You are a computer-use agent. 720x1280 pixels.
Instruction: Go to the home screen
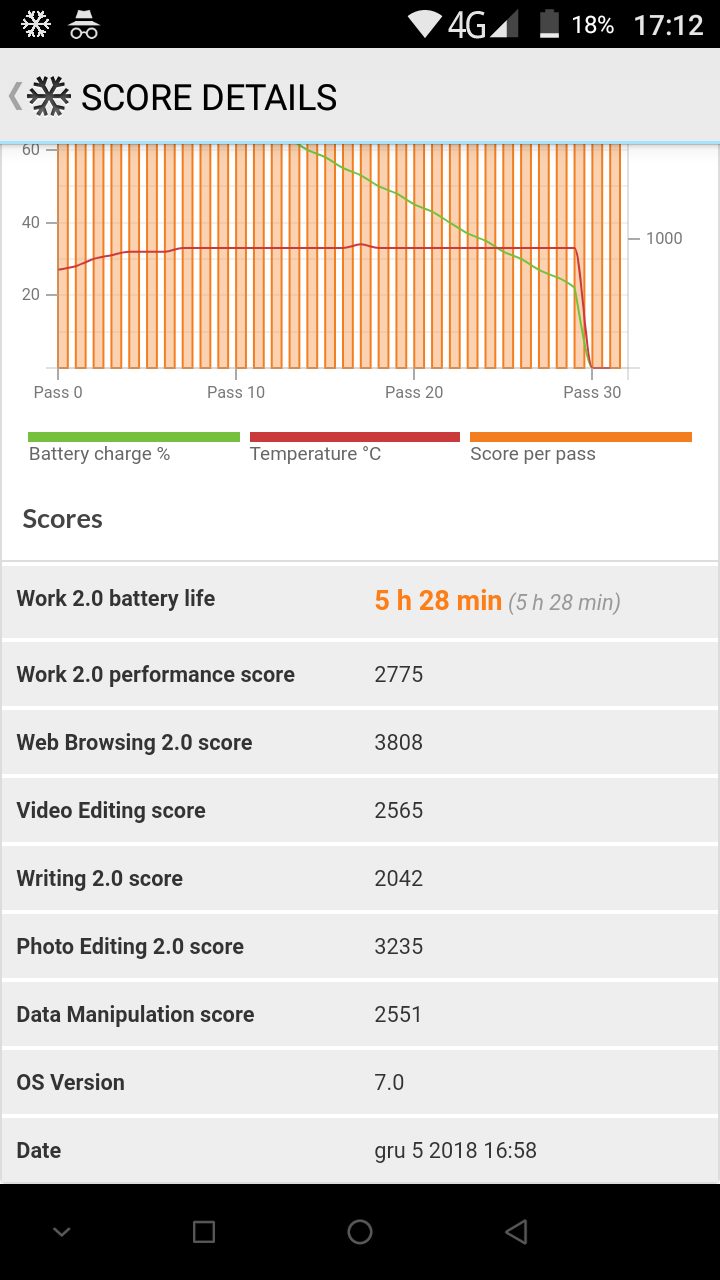[x=360, y=1232]
